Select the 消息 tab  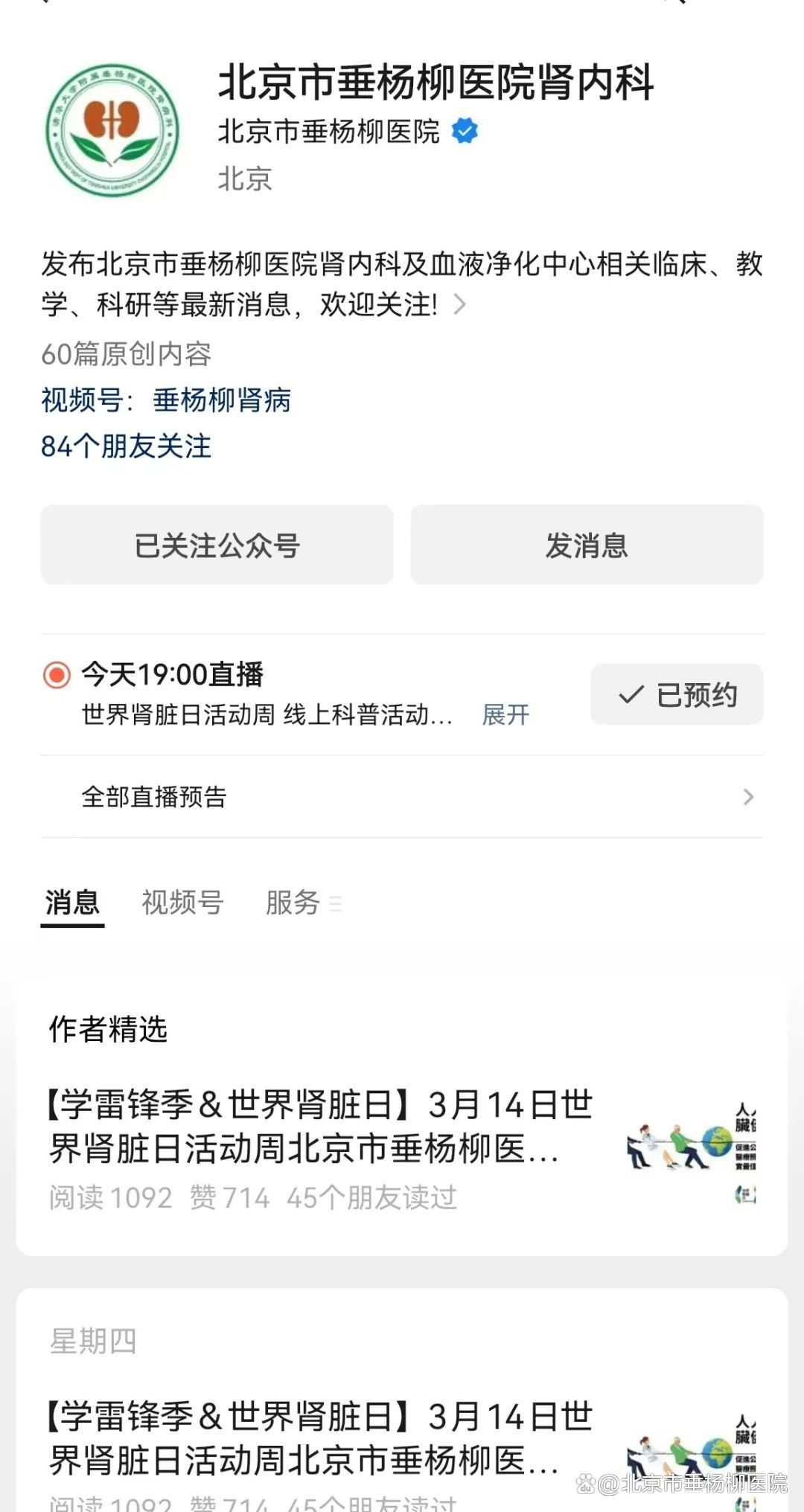72,903
